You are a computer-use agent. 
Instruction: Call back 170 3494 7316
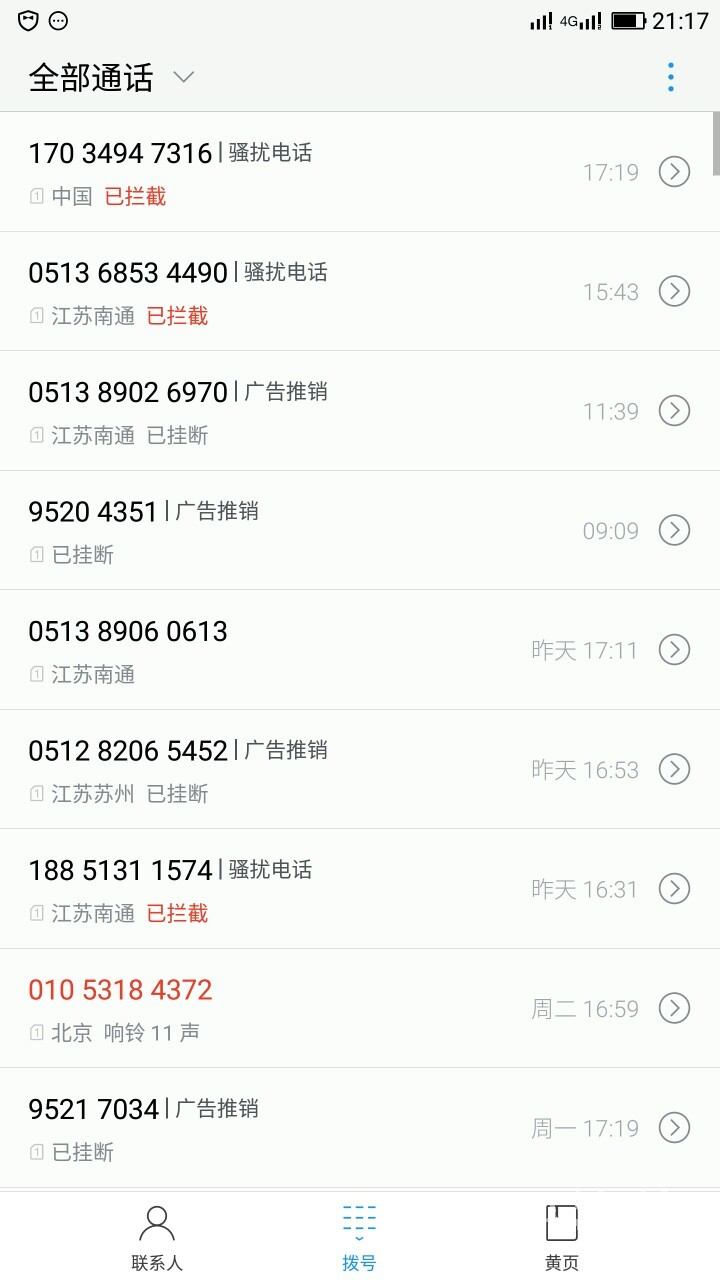(x=300, y=172)
